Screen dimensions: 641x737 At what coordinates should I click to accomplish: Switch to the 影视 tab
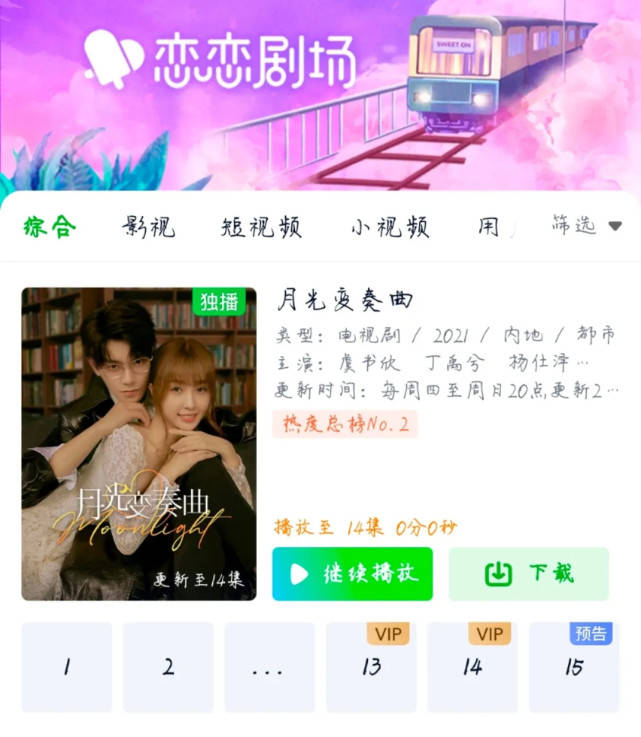[149, 227]
